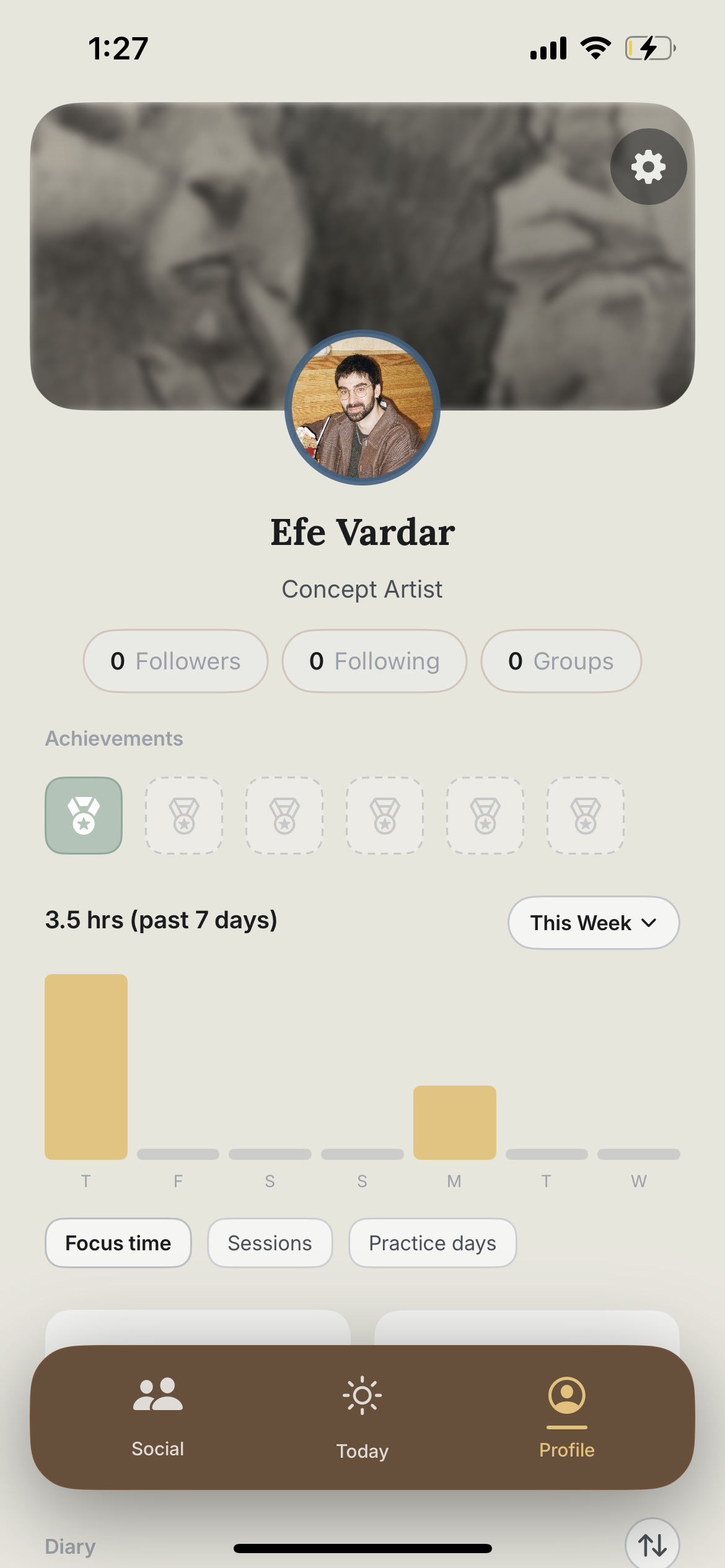Open the unlocked green achievement medal
Screen dimensions: 725x1568
84,816
